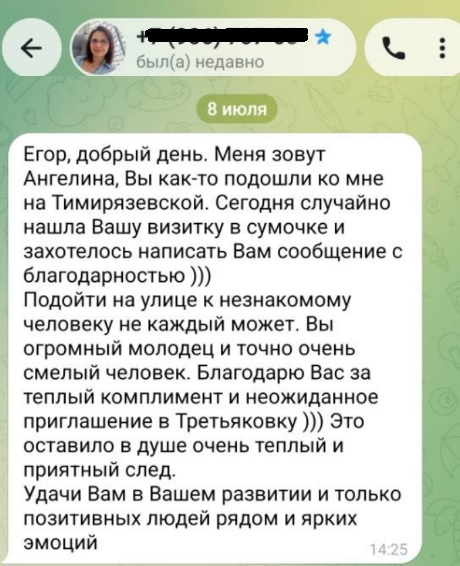The height and width of the screenshot is (566, 460).
Task: Start a voice call with this contact
Action: tap(394, 49)
